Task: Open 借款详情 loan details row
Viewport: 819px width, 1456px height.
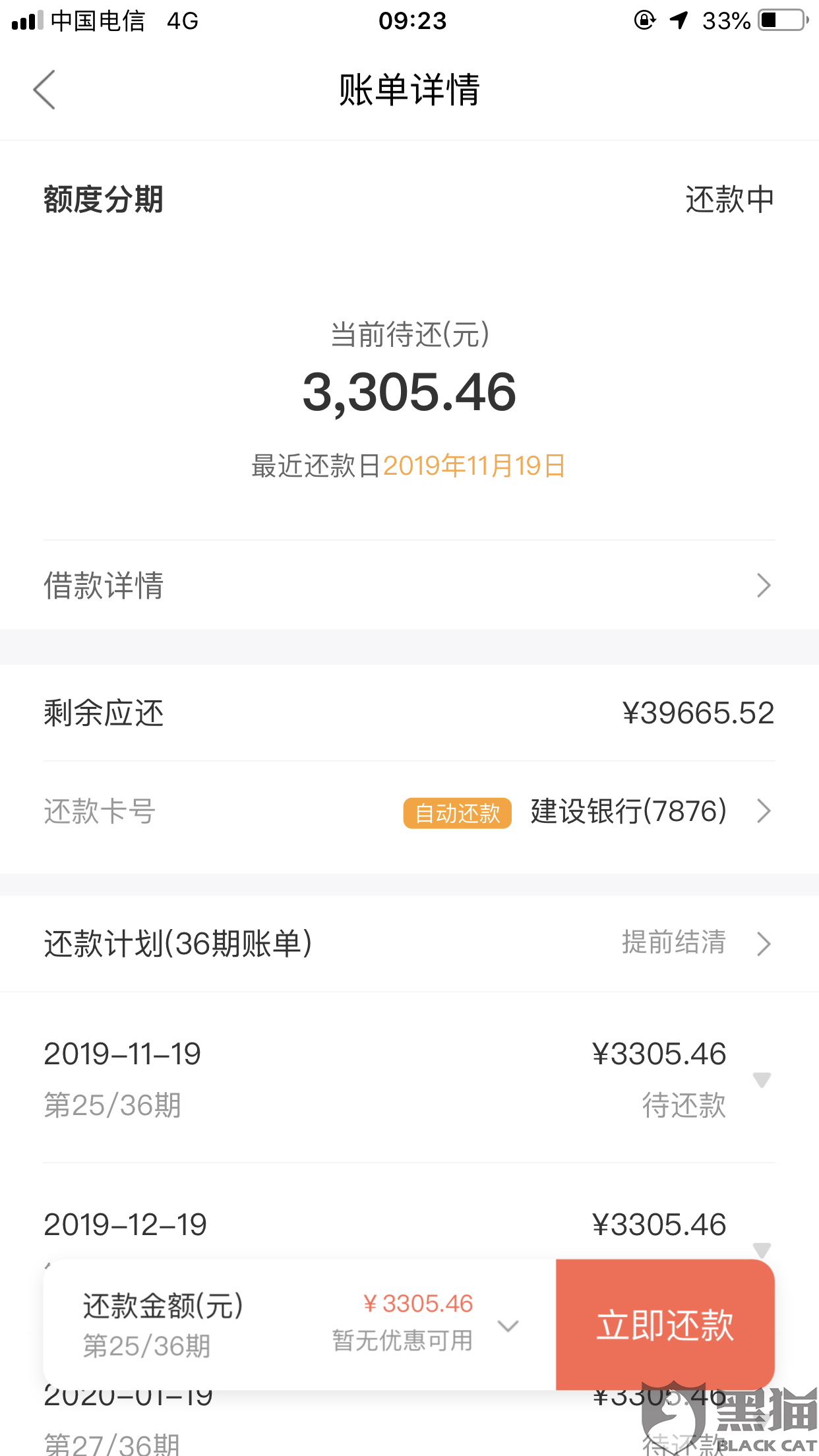Action: coord(409,585)
